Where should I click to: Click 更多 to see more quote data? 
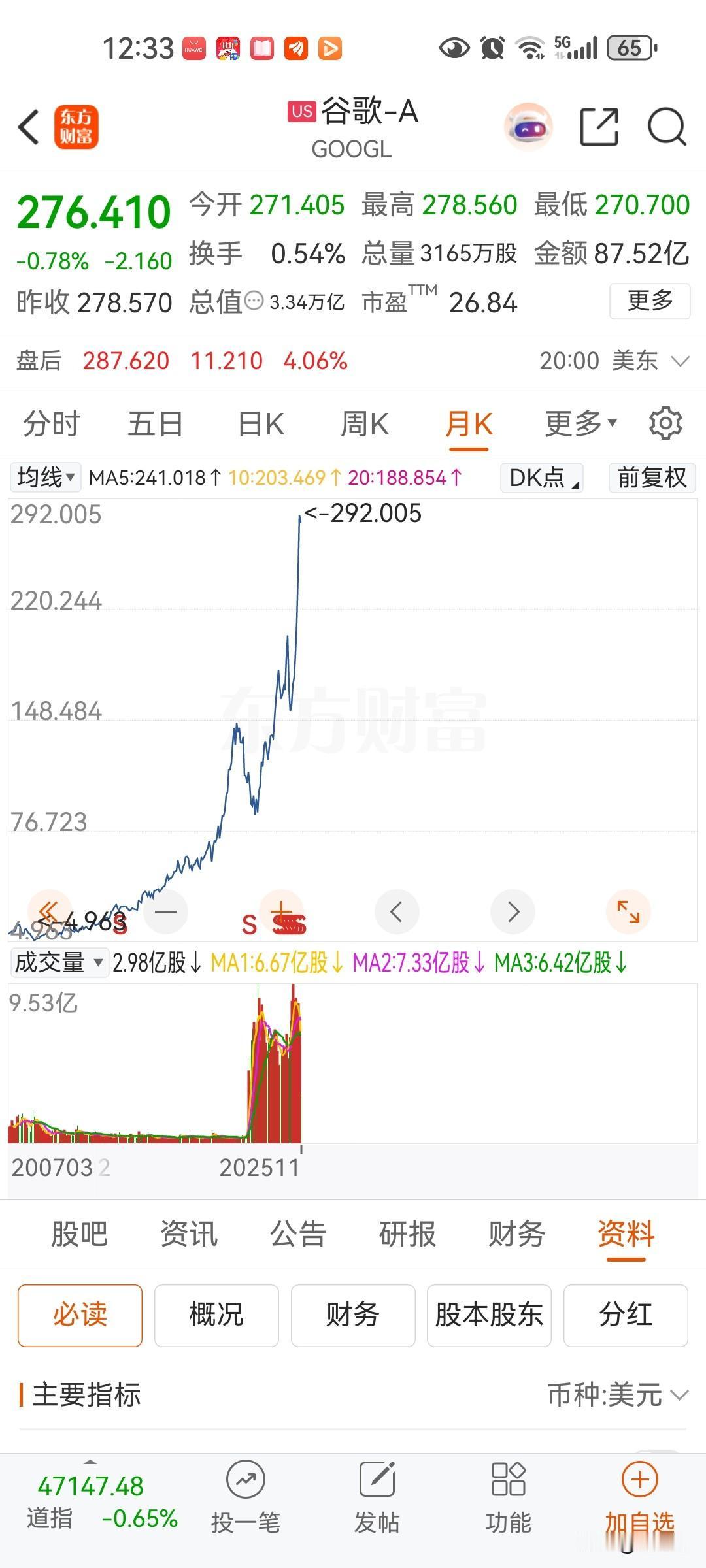pos(649,300)
